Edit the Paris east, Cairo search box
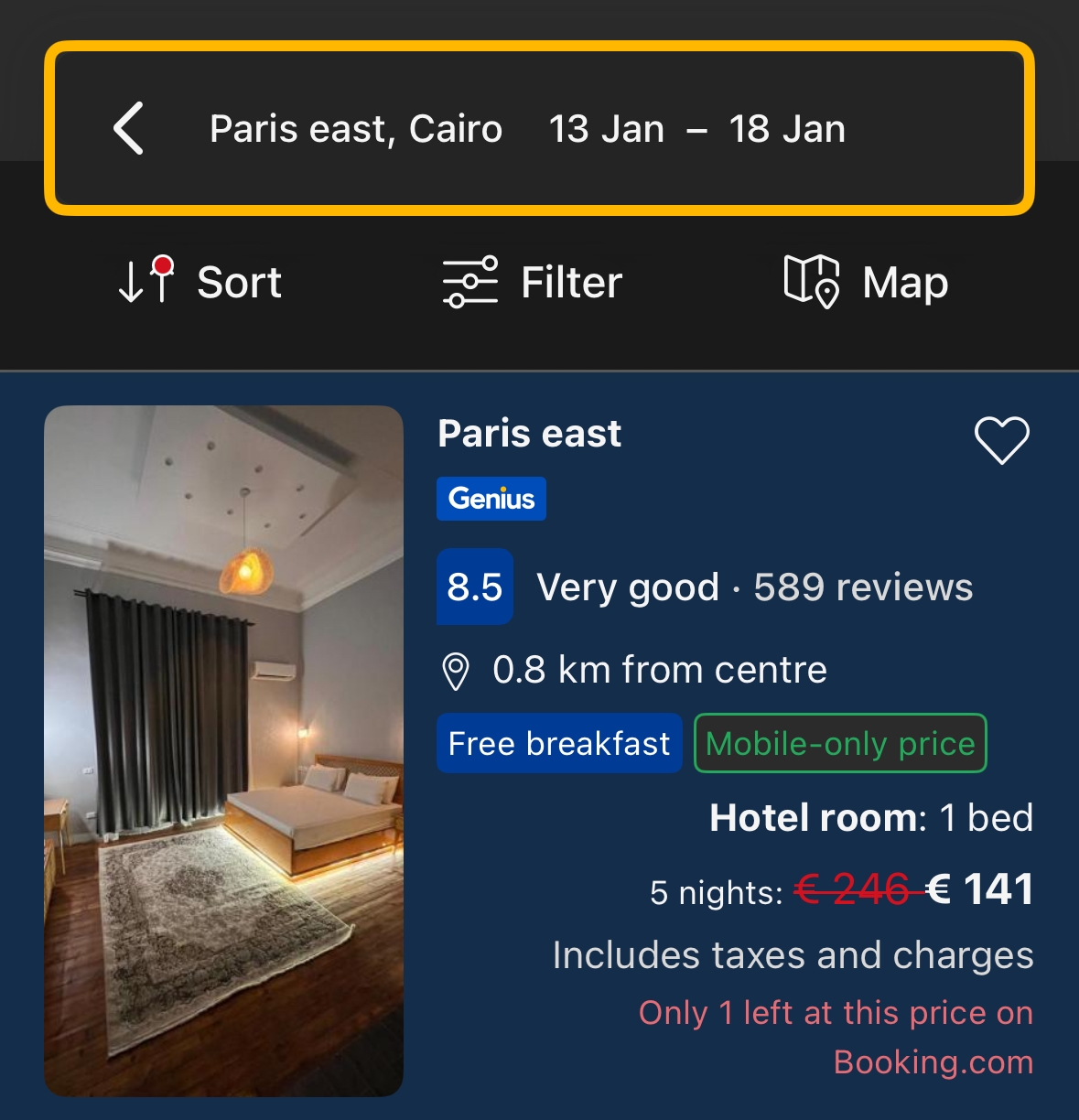Screen dimensions: 1079x1120 pos(526,129)
